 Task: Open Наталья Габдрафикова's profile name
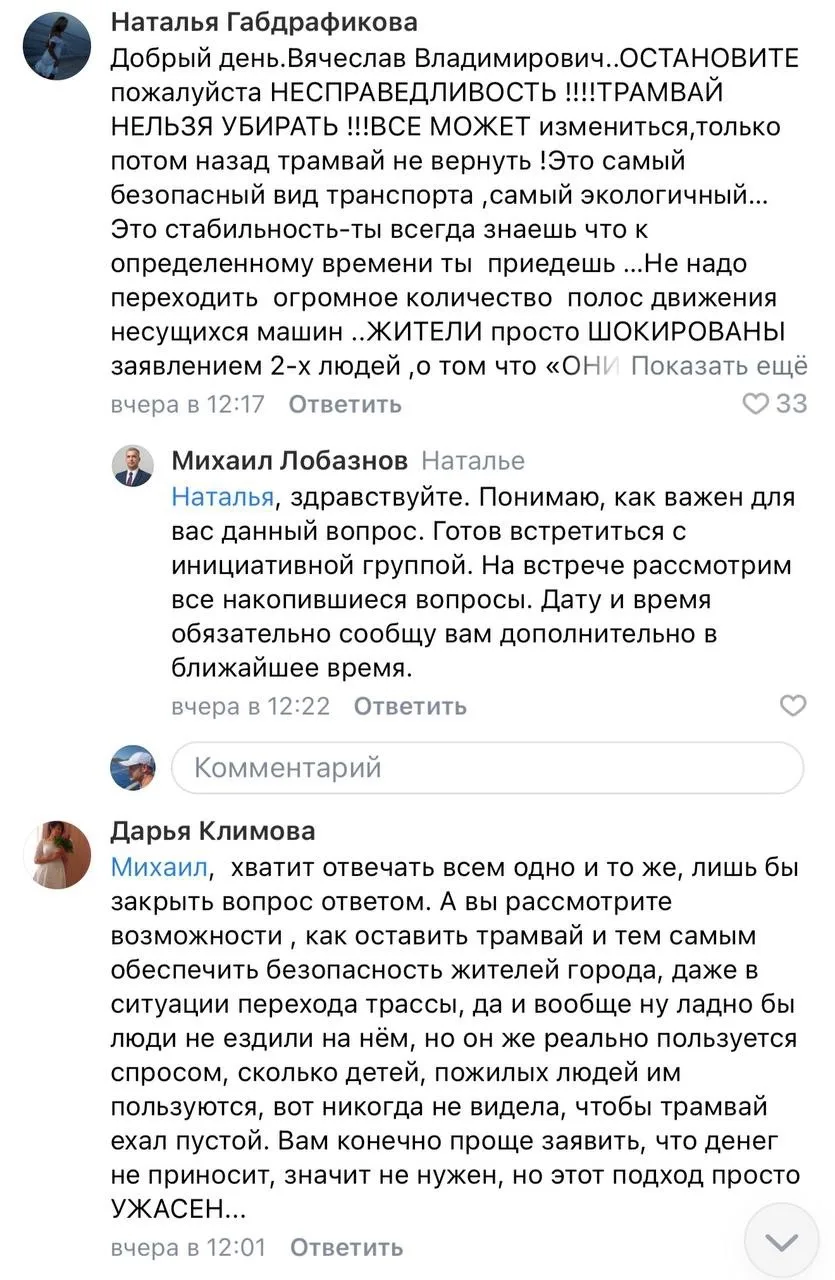coord(264,22)
